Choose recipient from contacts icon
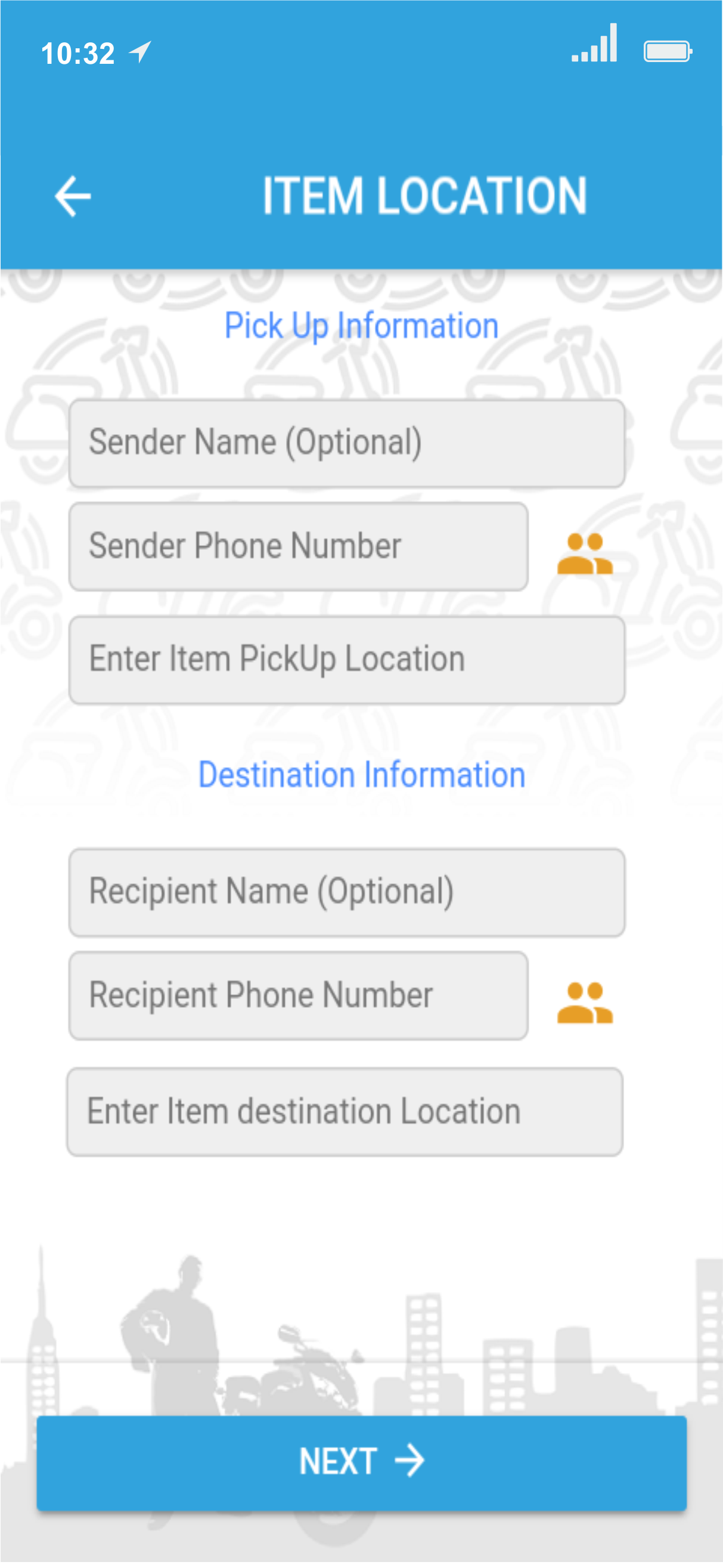This screenshot has height=1568, width=723. point(584,1003)
